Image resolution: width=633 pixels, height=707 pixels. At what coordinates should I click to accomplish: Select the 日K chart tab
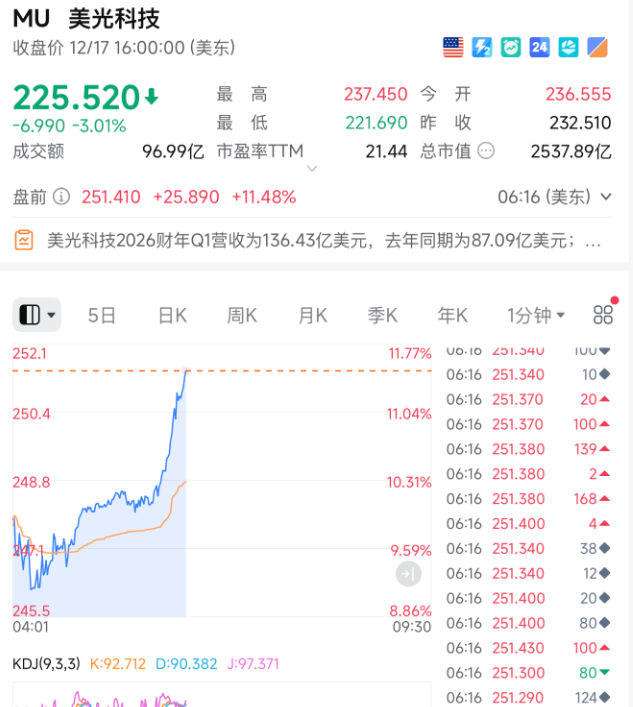click(x=172, y=315)
